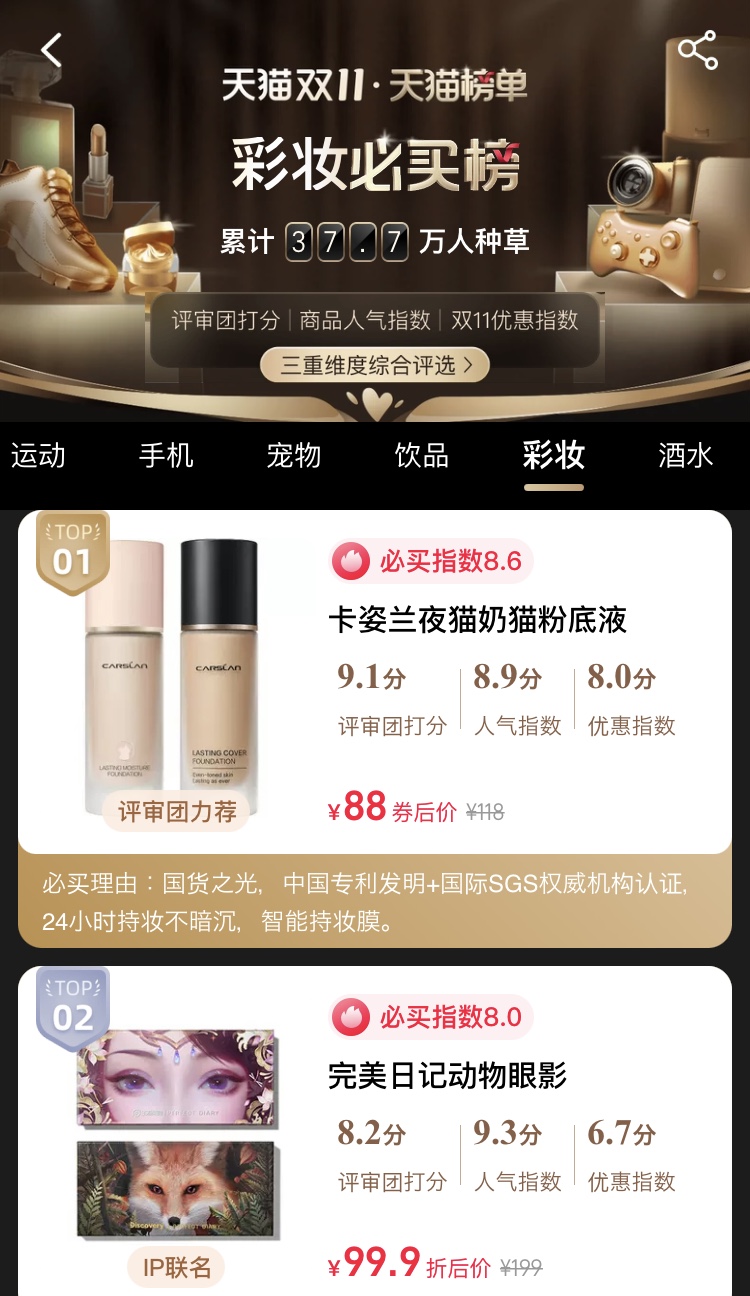Select the 宠物 category tab
Image resolution: width=750 pixels, height=1296 pixels.
coord(294,456)
